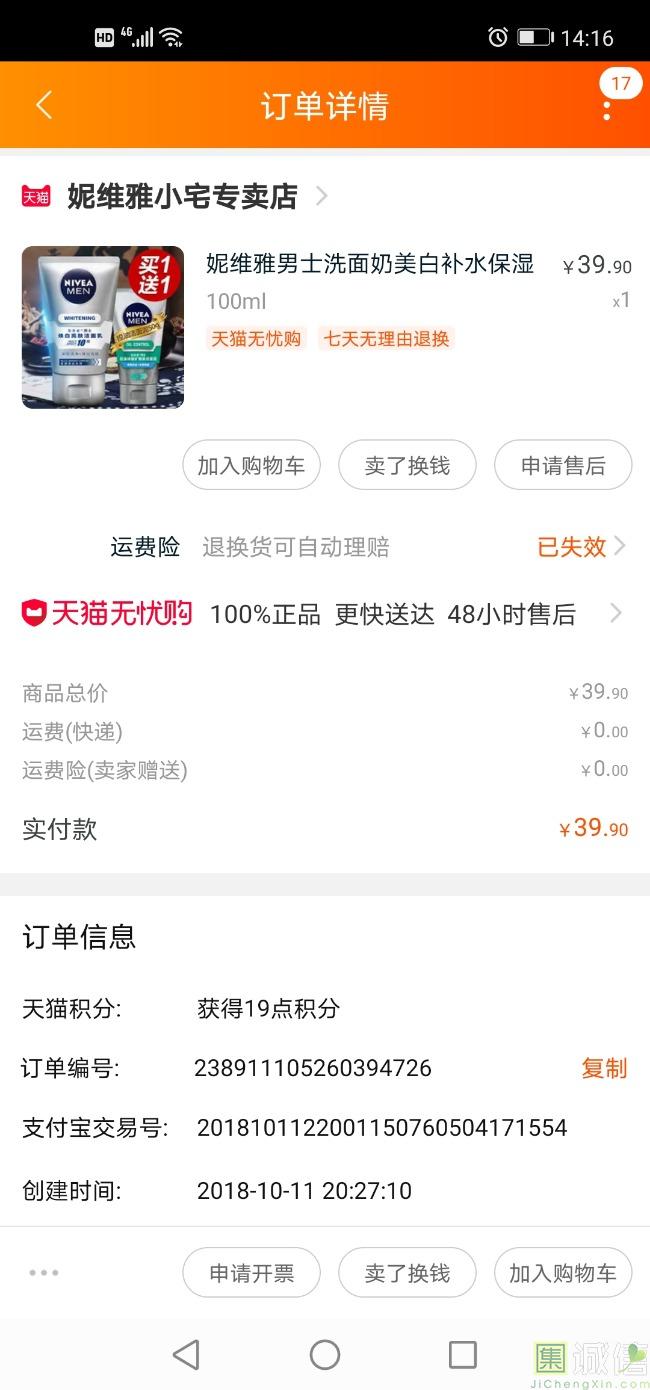650x1390 pixels.
Task: Tap 卖了换钱 in the bottom bar
Action: coord(407,1274)
